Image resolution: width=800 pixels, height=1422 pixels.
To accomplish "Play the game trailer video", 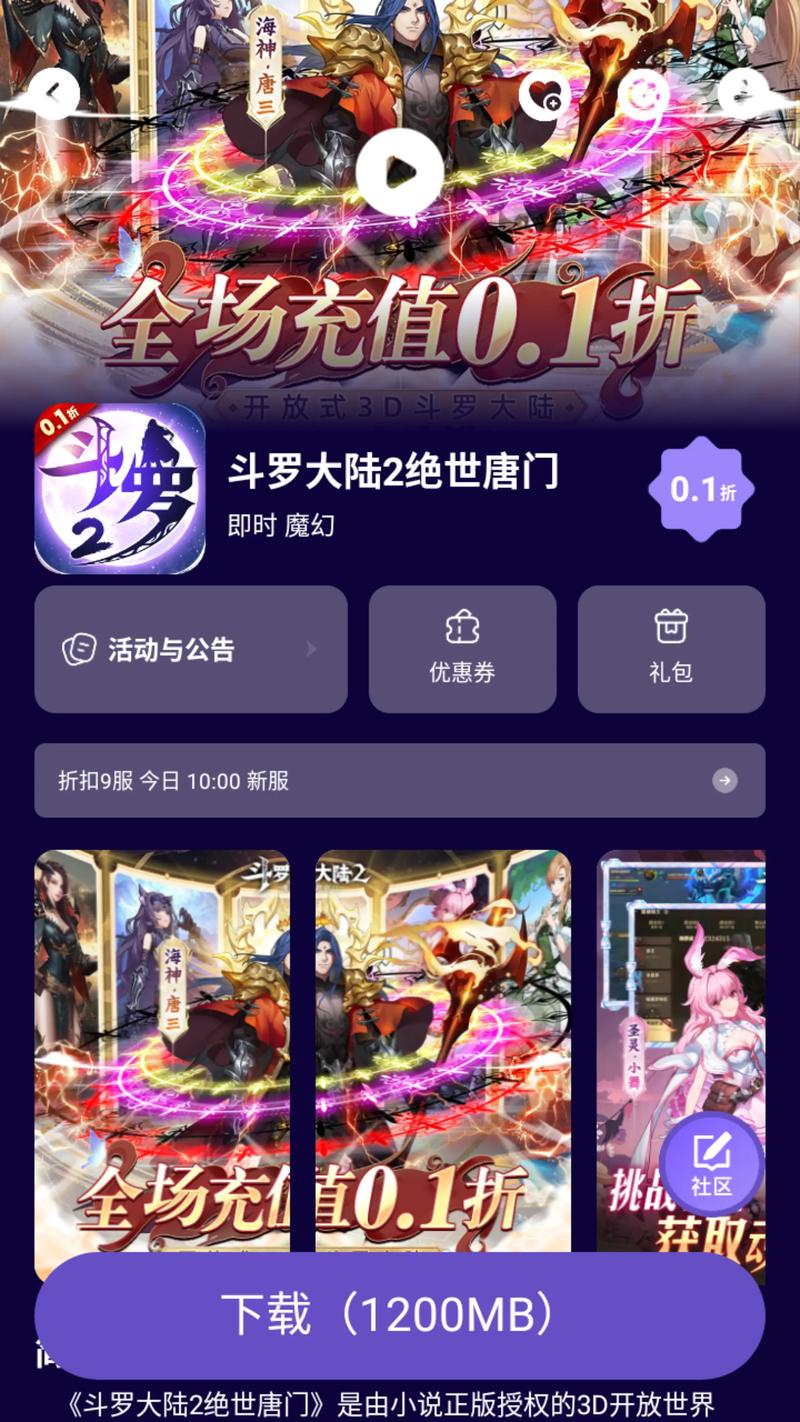I will (x=400, y=168).
